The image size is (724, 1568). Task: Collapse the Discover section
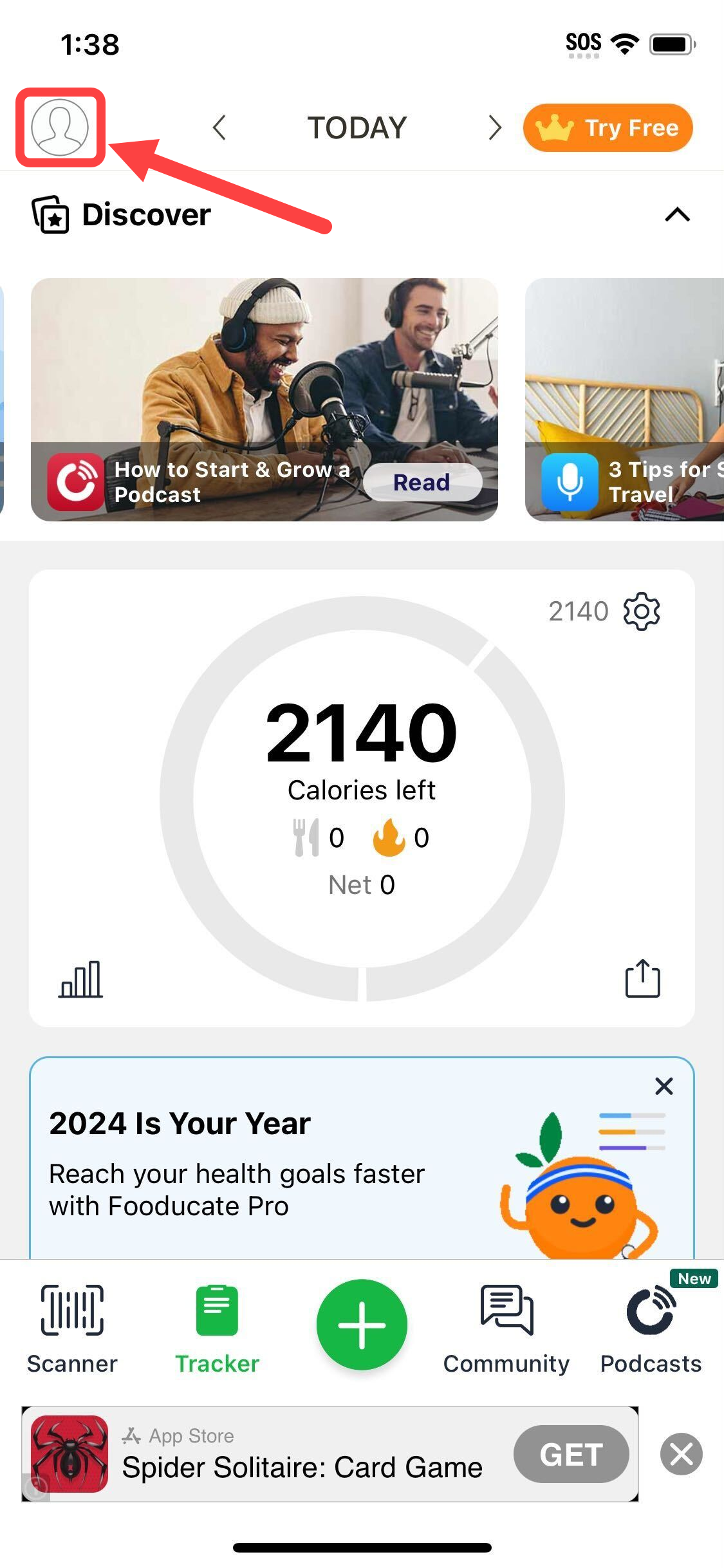677,214
